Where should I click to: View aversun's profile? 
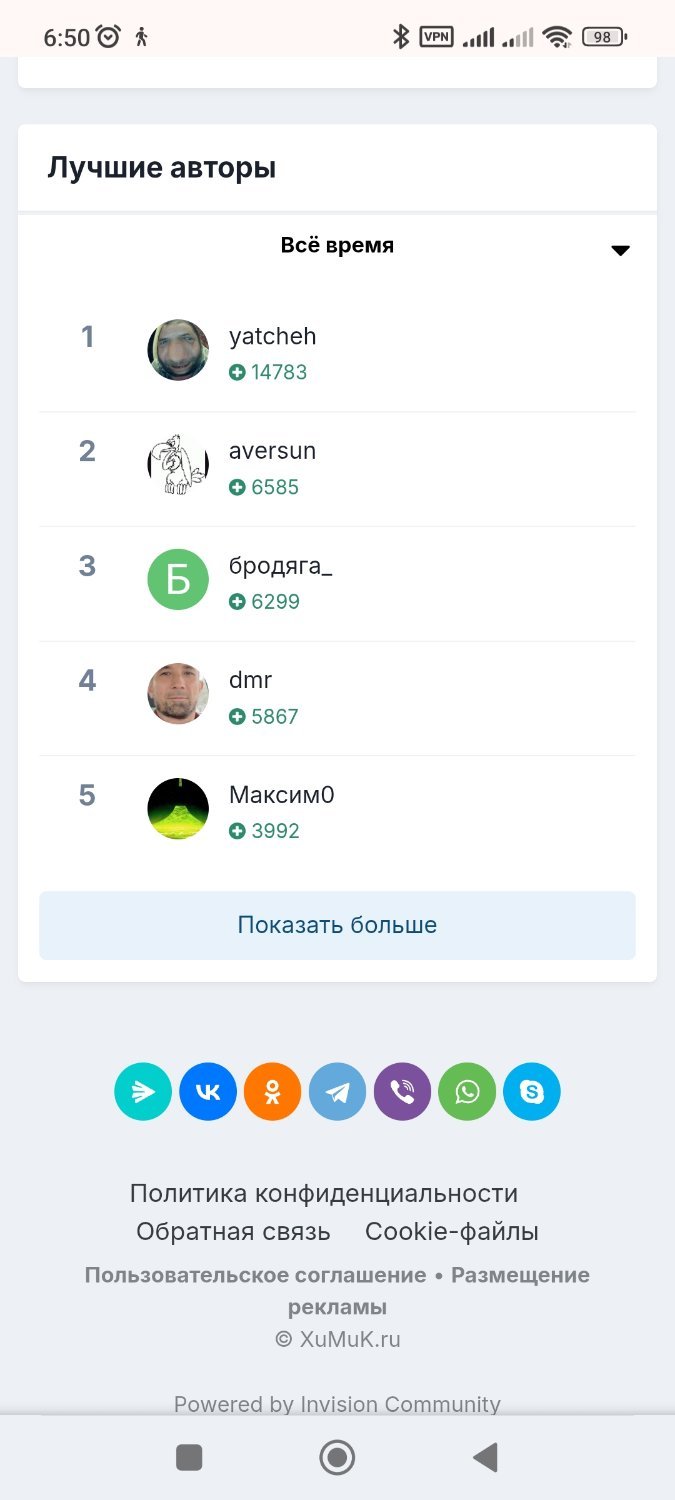coord(272,451)
